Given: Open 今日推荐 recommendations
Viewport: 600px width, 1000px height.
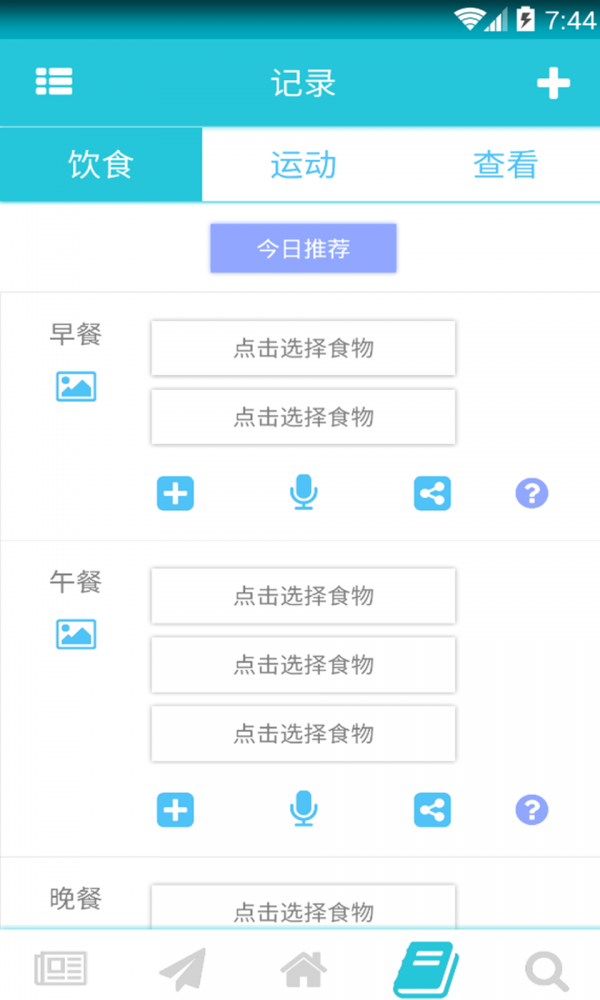Looking at the screenshot, I should point(303,248).
